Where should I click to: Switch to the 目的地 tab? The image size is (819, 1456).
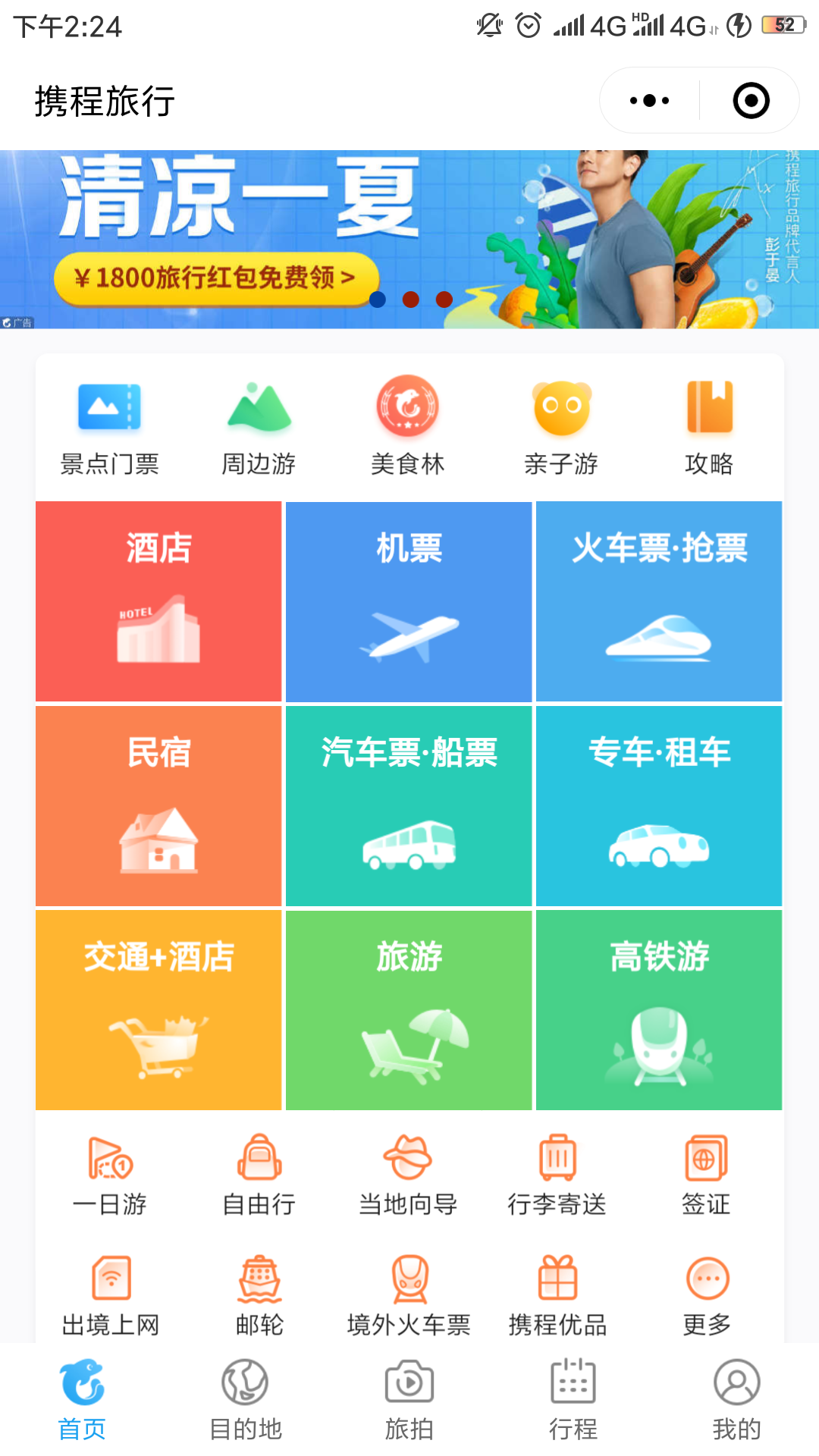(245, 1400)
